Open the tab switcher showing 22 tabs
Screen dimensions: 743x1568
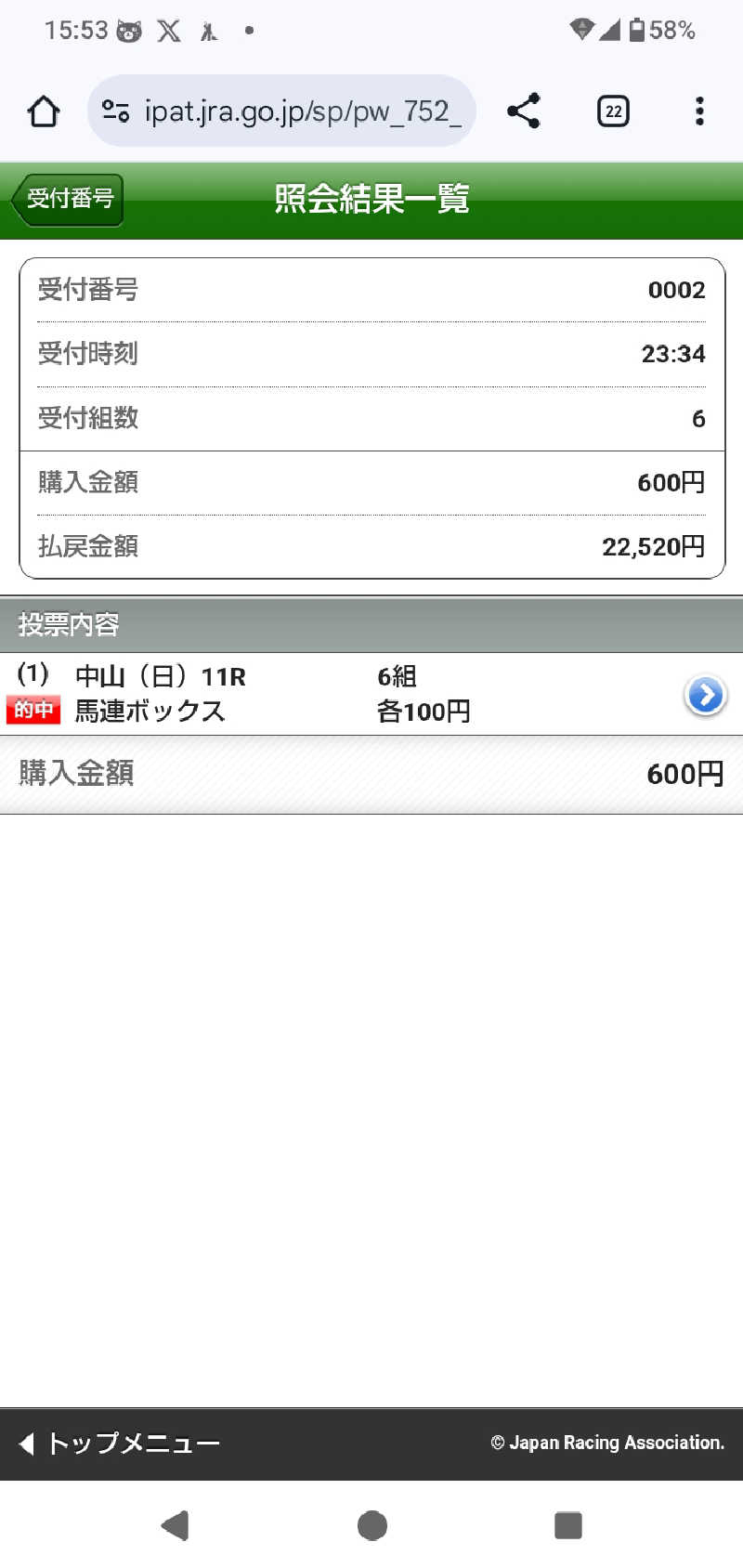coord(613,111)
